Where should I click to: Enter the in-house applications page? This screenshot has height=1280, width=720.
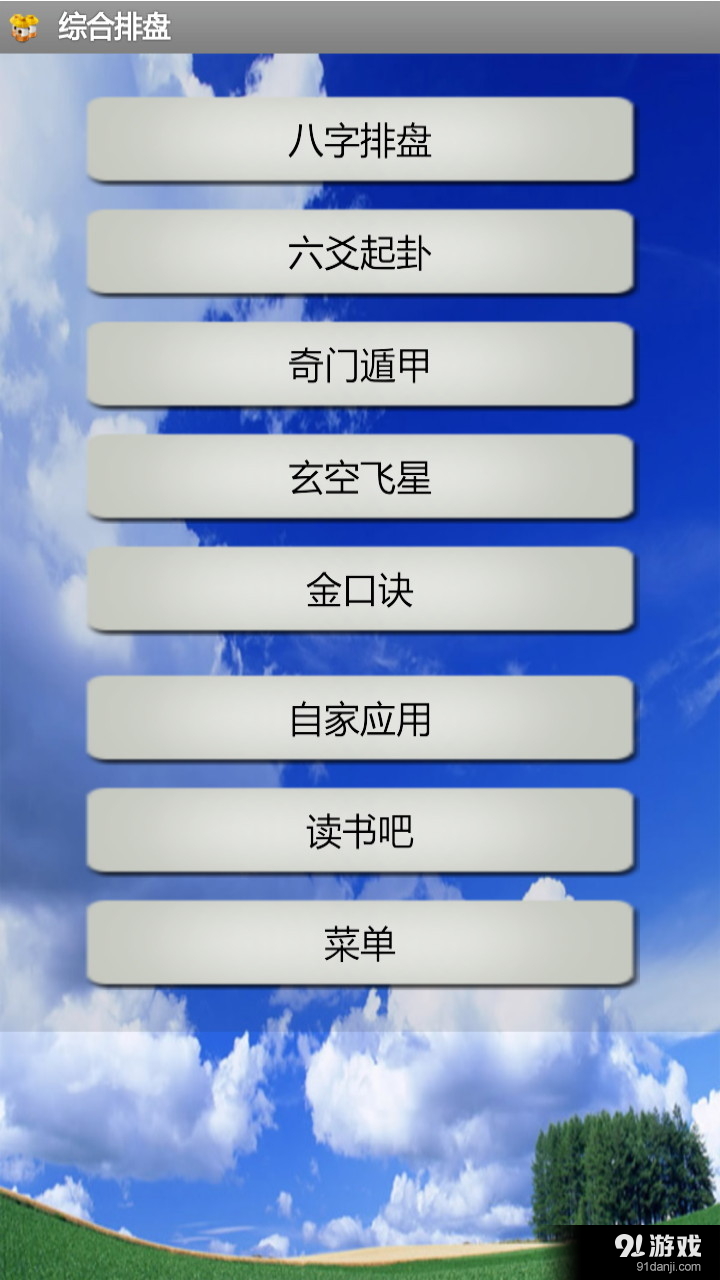360,720
